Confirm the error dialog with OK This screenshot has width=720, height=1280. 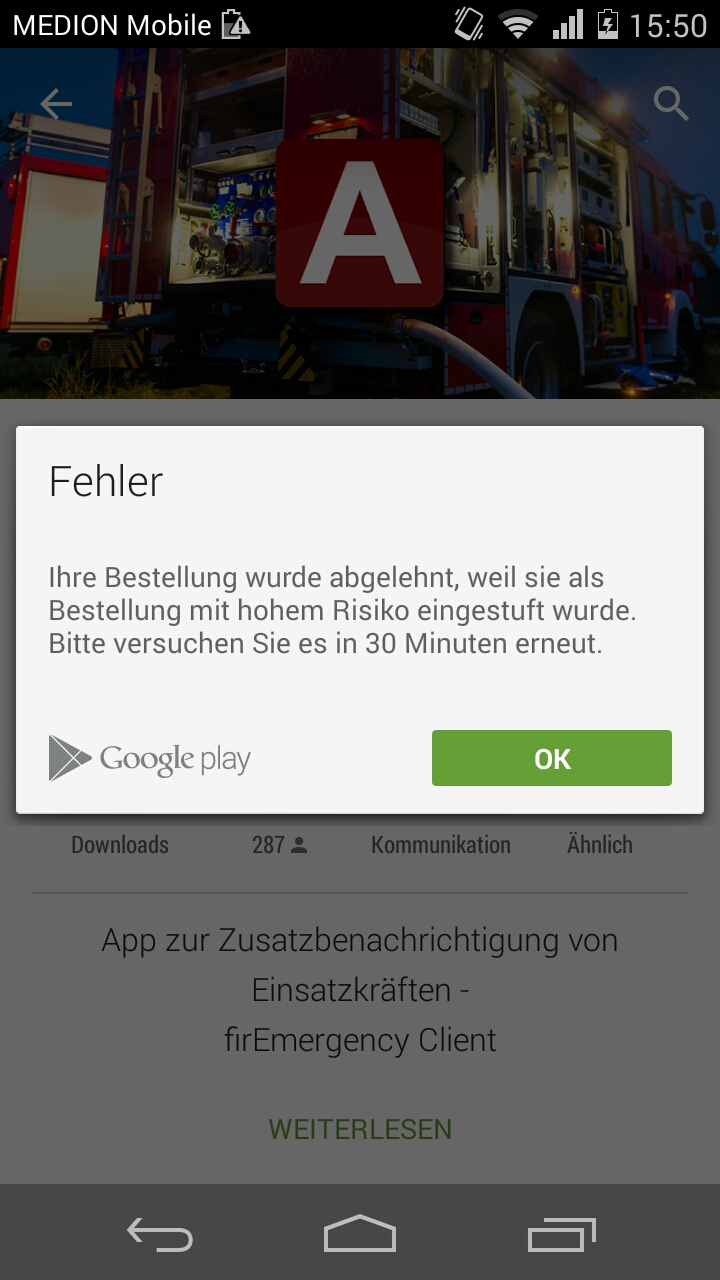pos(551,758)
